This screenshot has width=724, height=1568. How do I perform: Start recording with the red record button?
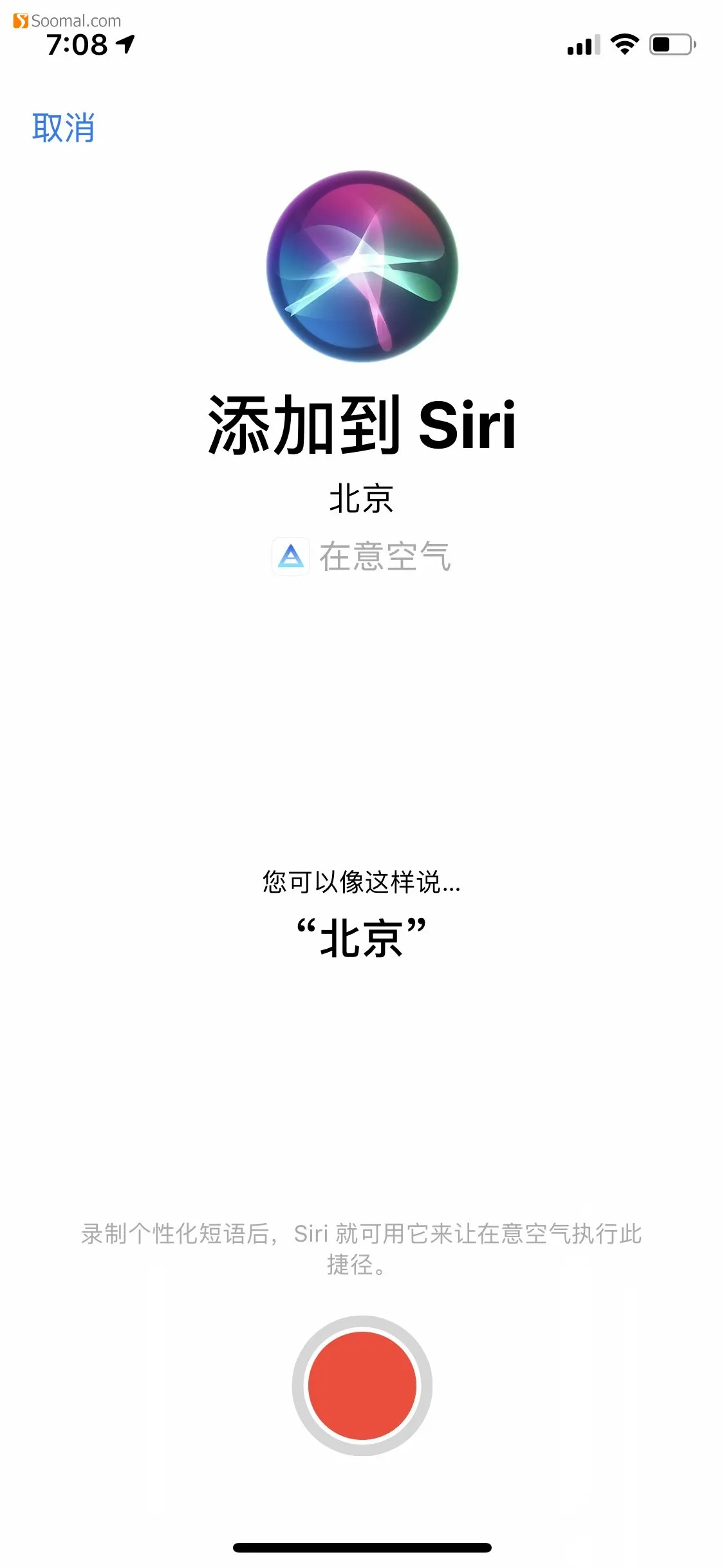[x=362, y=1385]
